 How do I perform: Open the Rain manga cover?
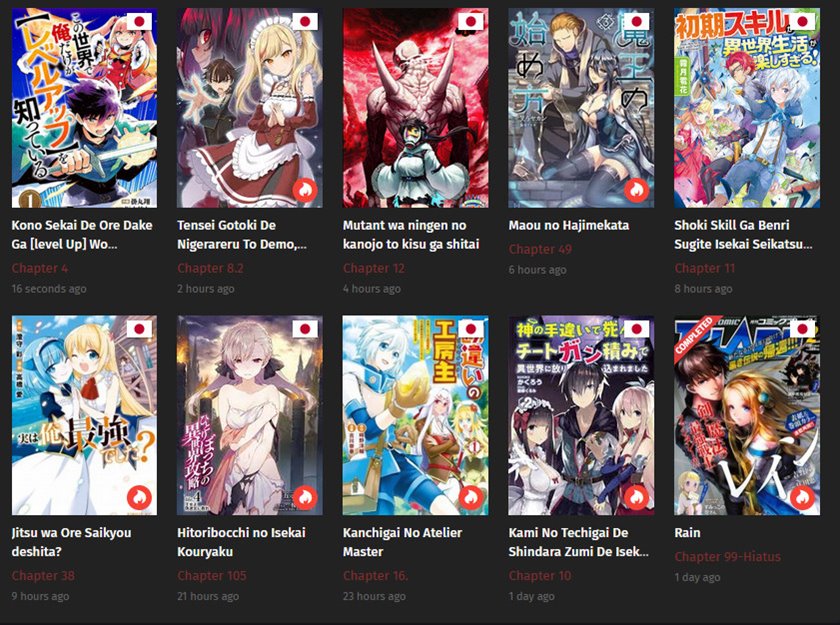747,415
